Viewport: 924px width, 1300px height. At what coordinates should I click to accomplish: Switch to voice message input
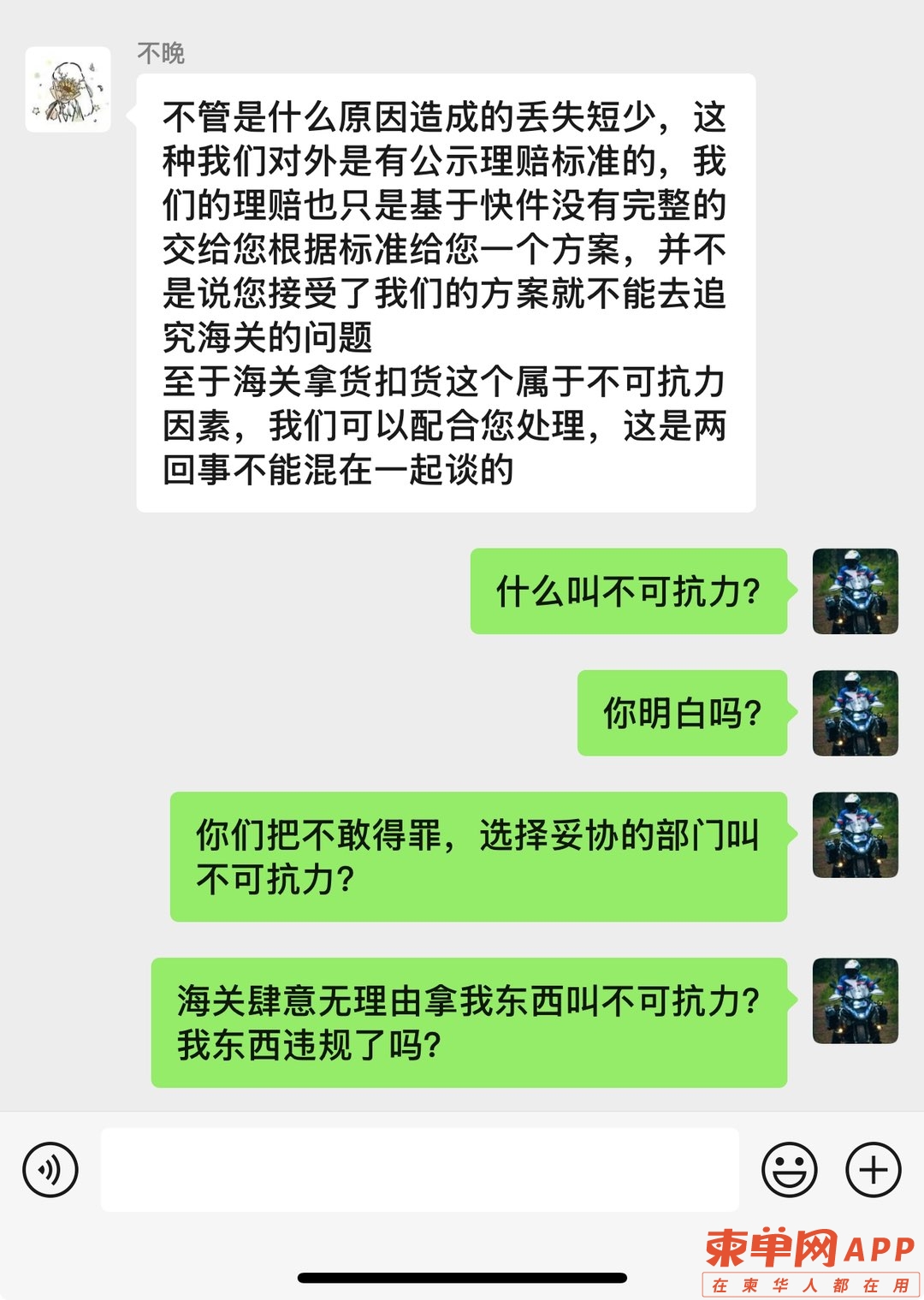[50, 1169]
